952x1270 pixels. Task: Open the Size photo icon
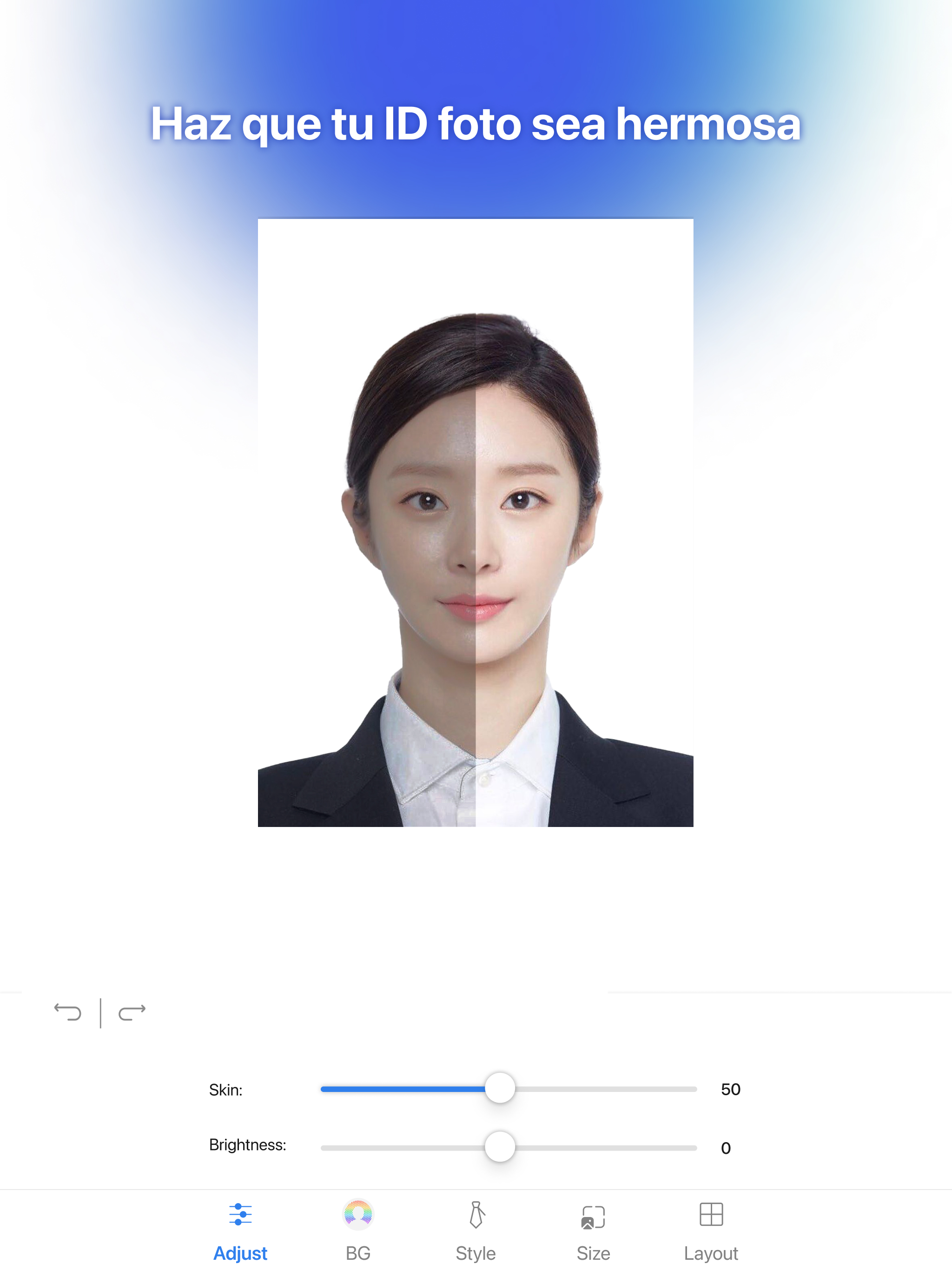[593, 1215]
